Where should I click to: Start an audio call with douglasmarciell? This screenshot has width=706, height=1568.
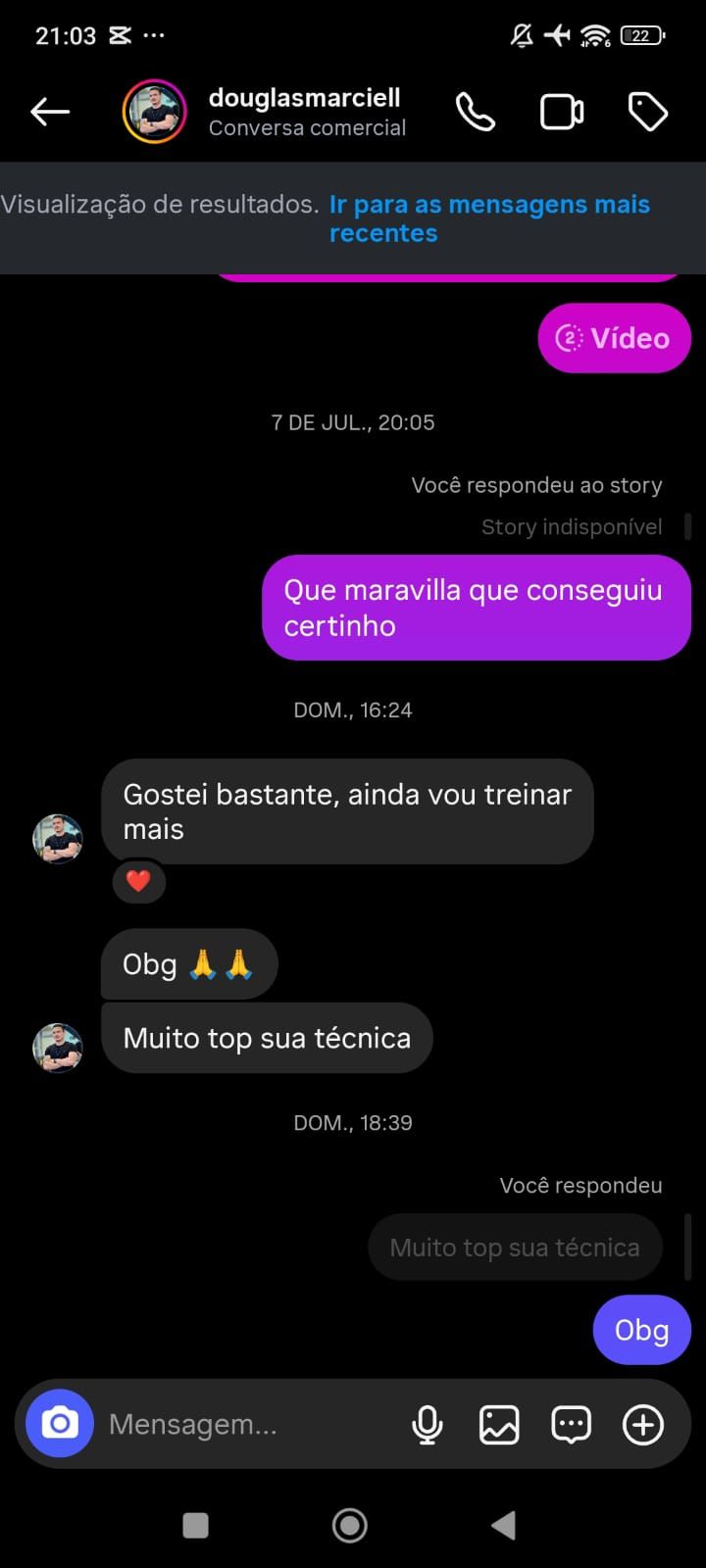[476, 112]
